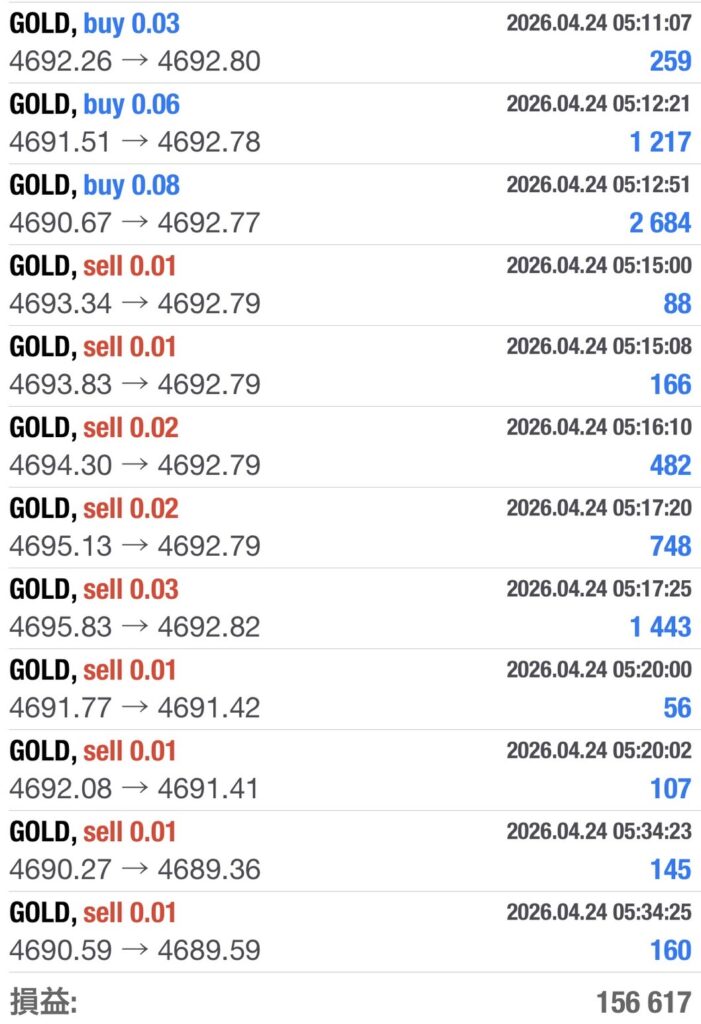Open the GOLD sell 0.03 trade

[350, 609]
